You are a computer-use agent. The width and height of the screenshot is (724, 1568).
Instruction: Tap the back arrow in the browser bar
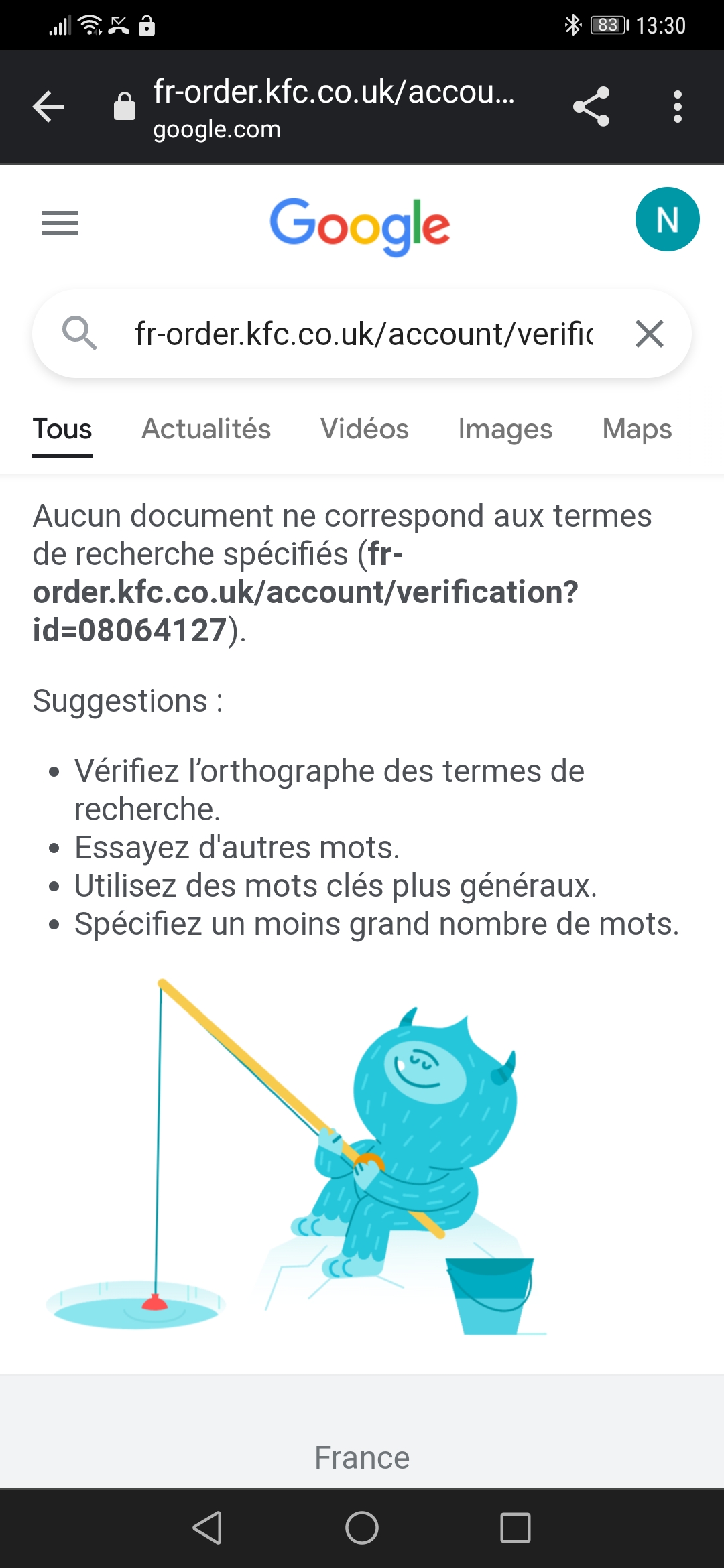click(48, 107)
